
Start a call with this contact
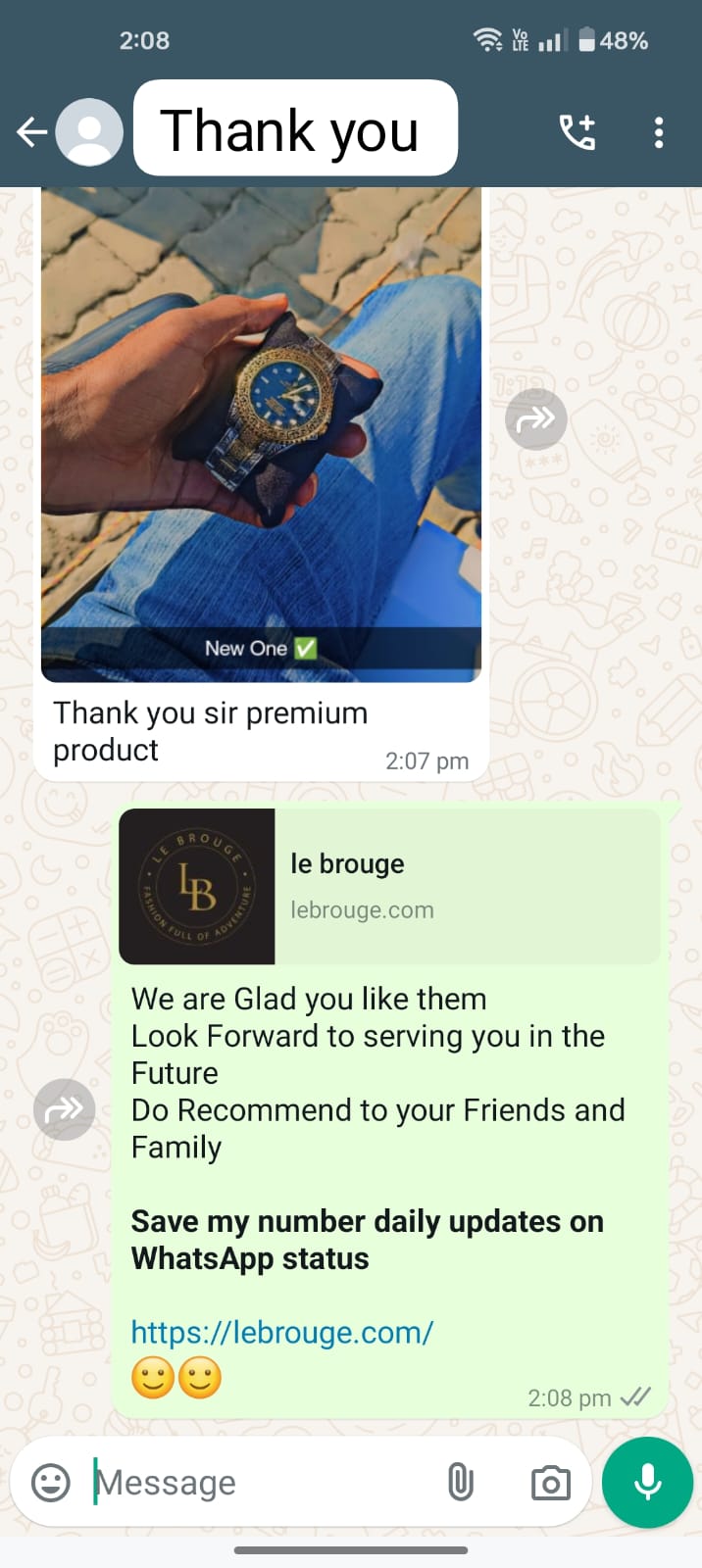point(577,131)
